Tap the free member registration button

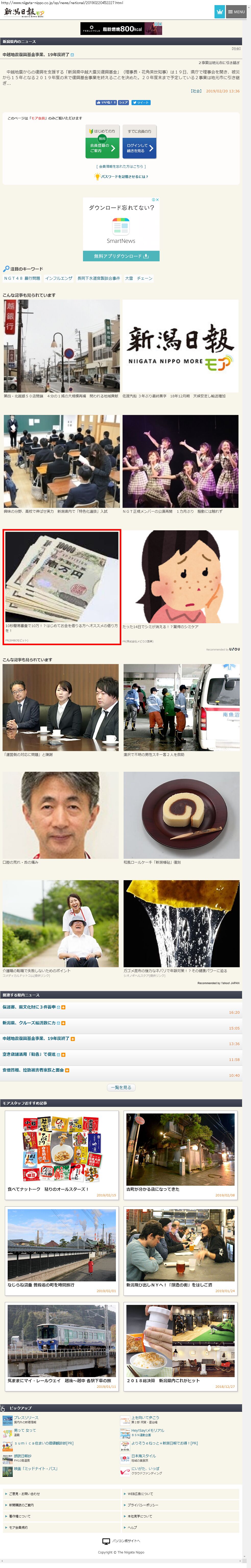tap(102, 147)
